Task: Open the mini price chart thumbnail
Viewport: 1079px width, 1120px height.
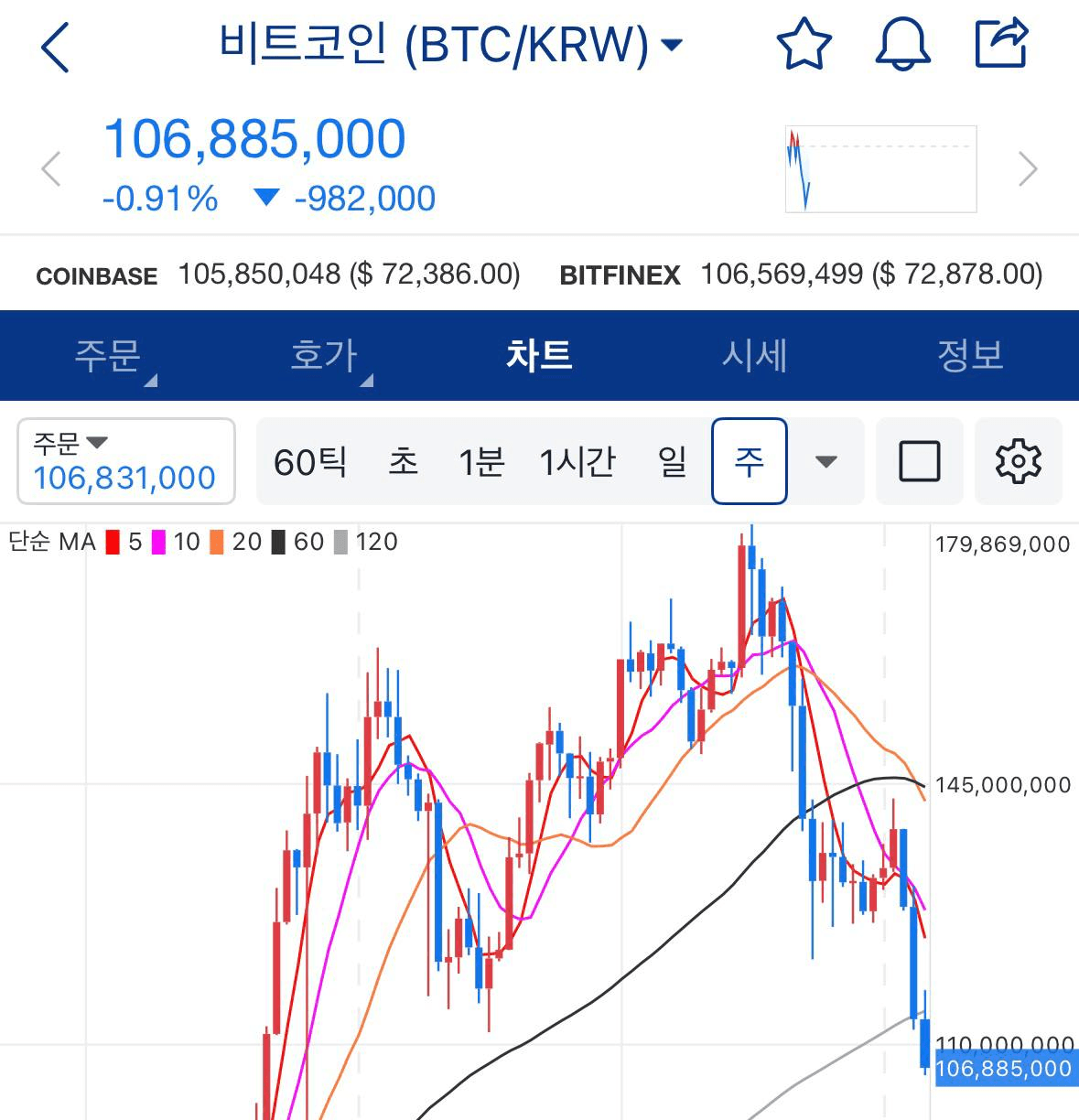Action: click(880, 169)
